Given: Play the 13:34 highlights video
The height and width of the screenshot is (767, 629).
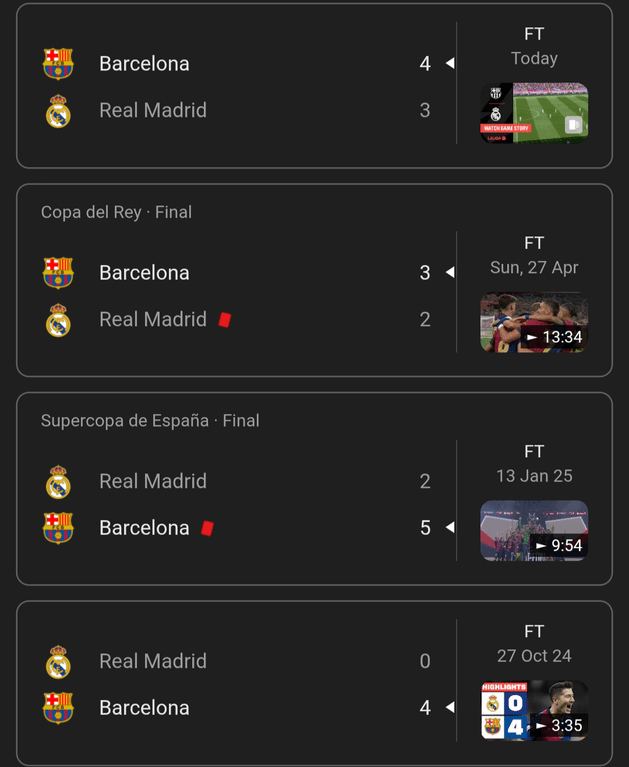Looking at the screenshot, I should (x=534, y=322).
